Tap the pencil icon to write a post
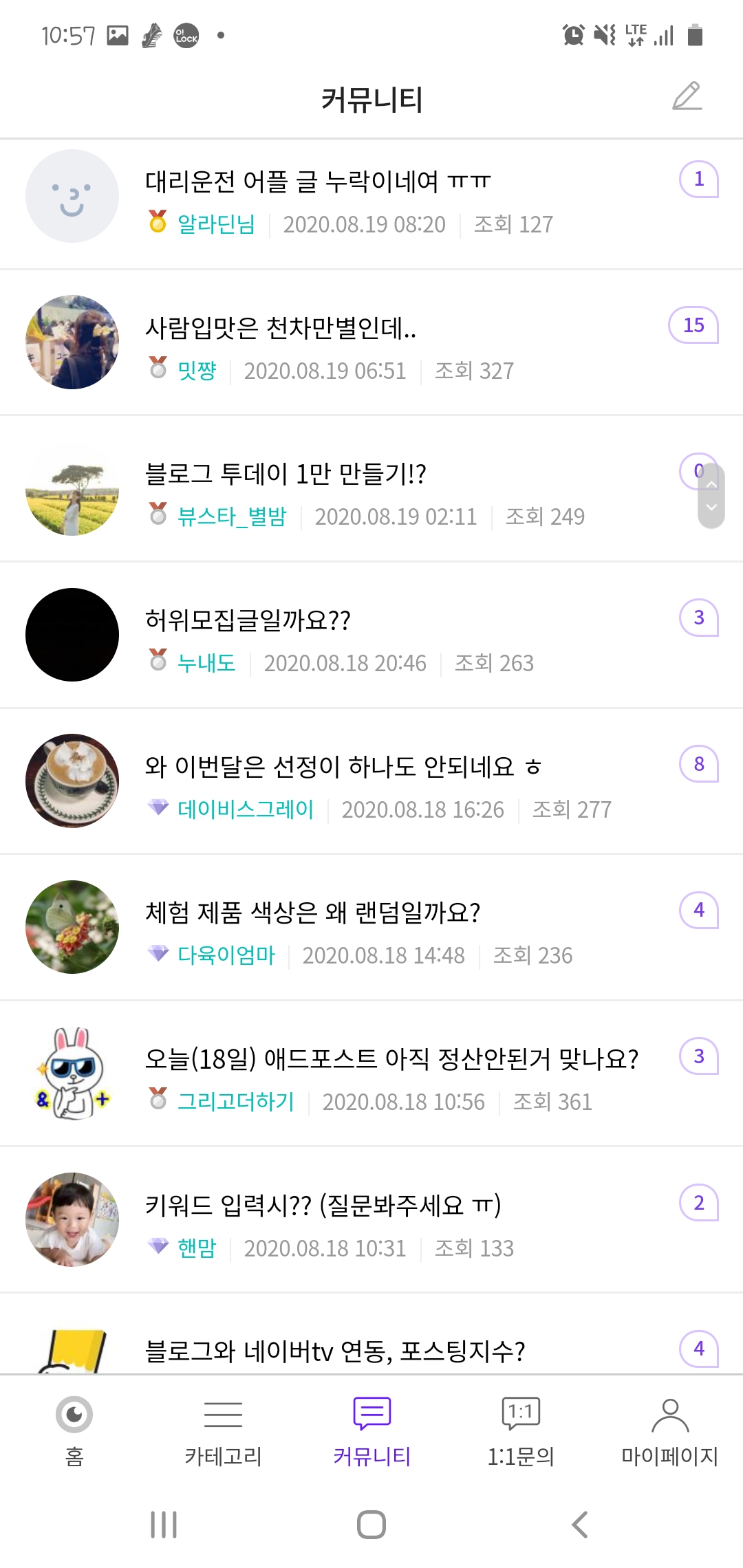Viewport: 743px width, 1568px height. [x=687, y=96]
